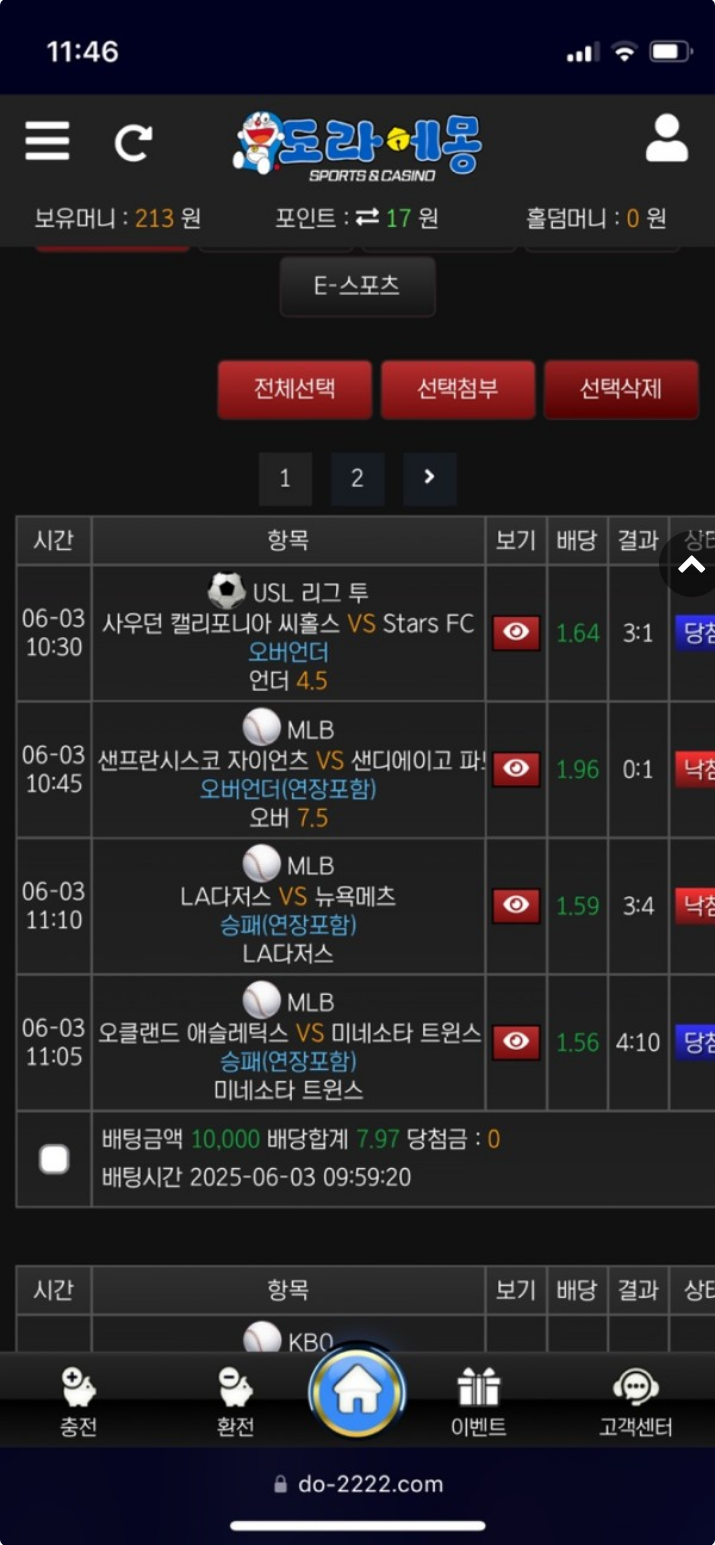
Task: Tap the next page arrow
Action: [429, 478]
